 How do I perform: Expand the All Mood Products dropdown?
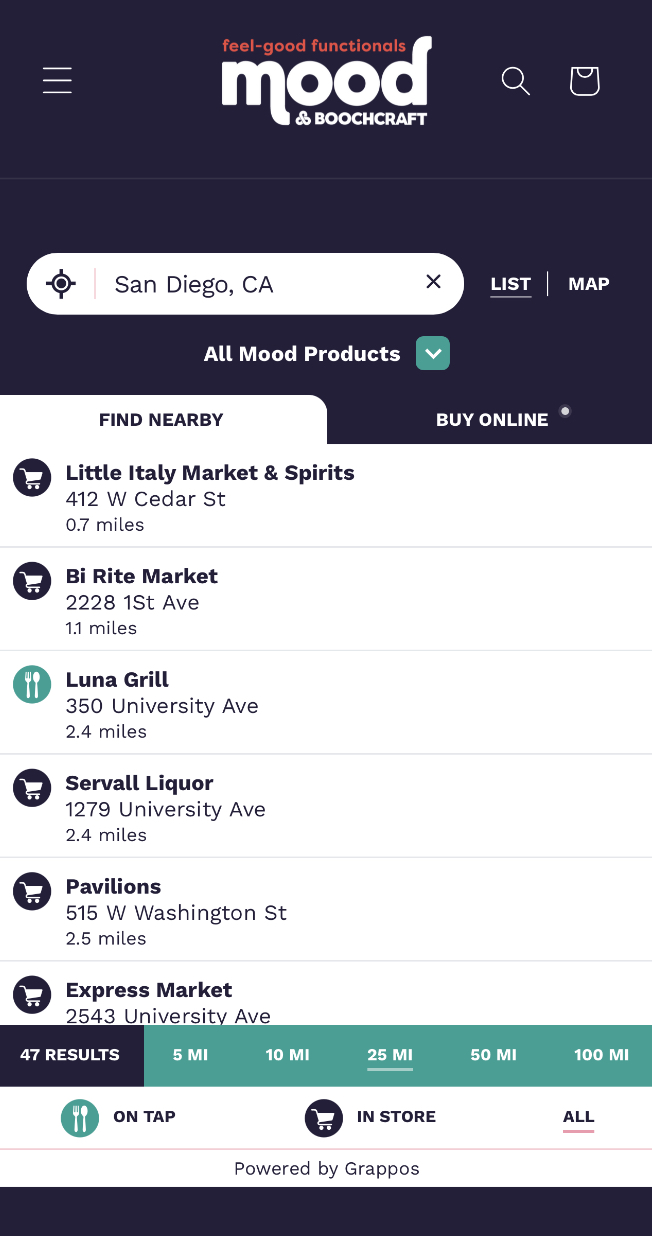point(433,354)
